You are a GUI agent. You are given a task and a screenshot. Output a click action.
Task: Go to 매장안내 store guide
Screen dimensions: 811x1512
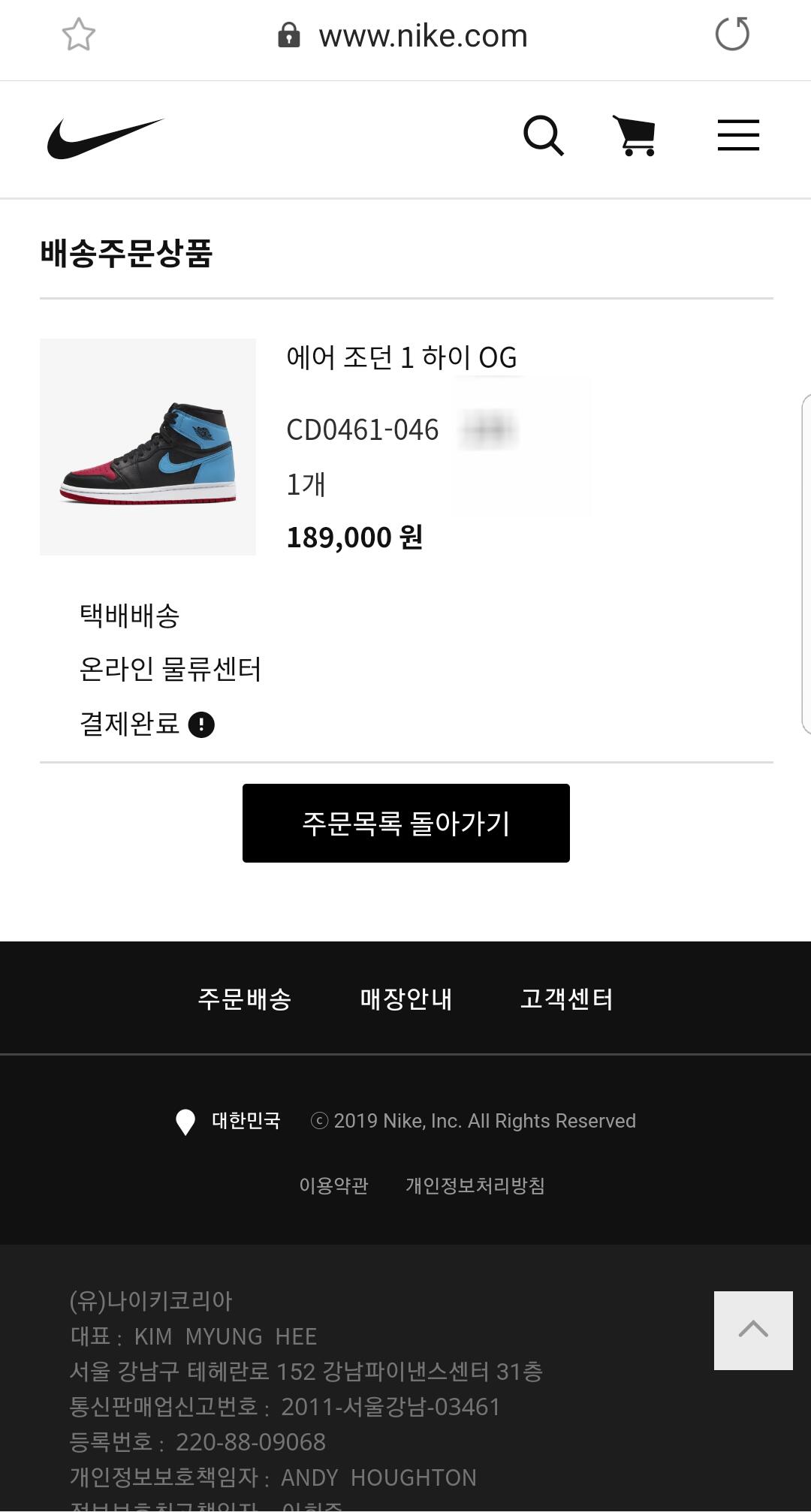(x=406, y=998)
